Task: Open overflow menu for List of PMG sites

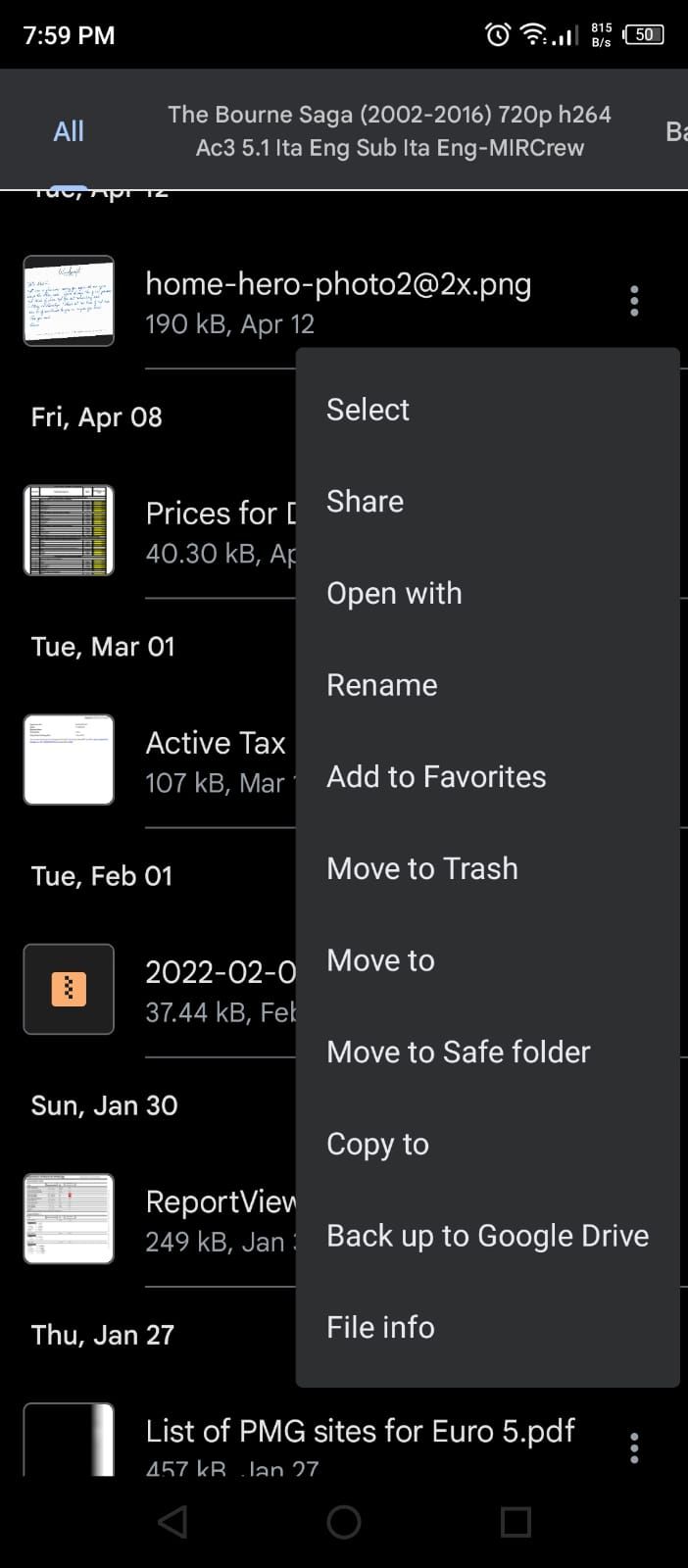Action: pyautogui.click(x=634, y=1447)
